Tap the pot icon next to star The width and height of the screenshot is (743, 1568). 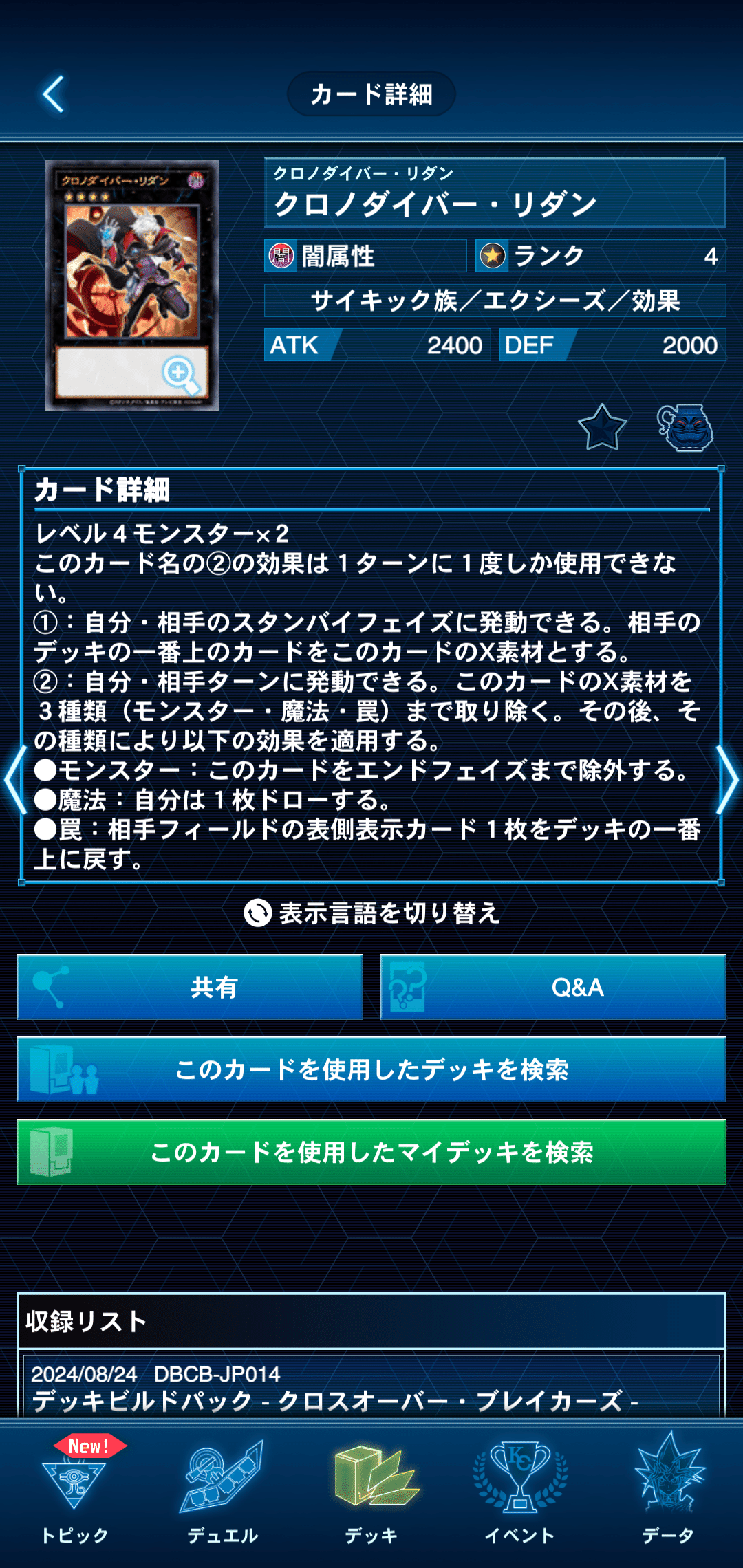[685, 428]
